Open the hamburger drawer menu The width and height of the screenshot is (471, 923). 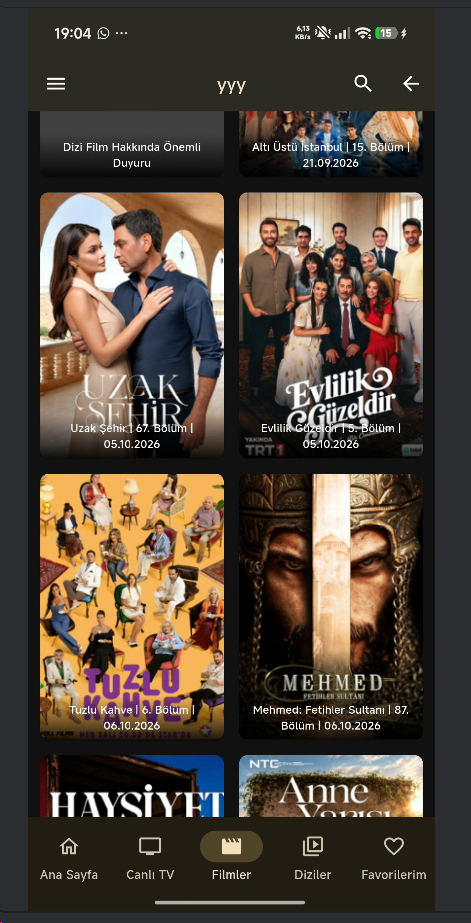tap(56, 84)
